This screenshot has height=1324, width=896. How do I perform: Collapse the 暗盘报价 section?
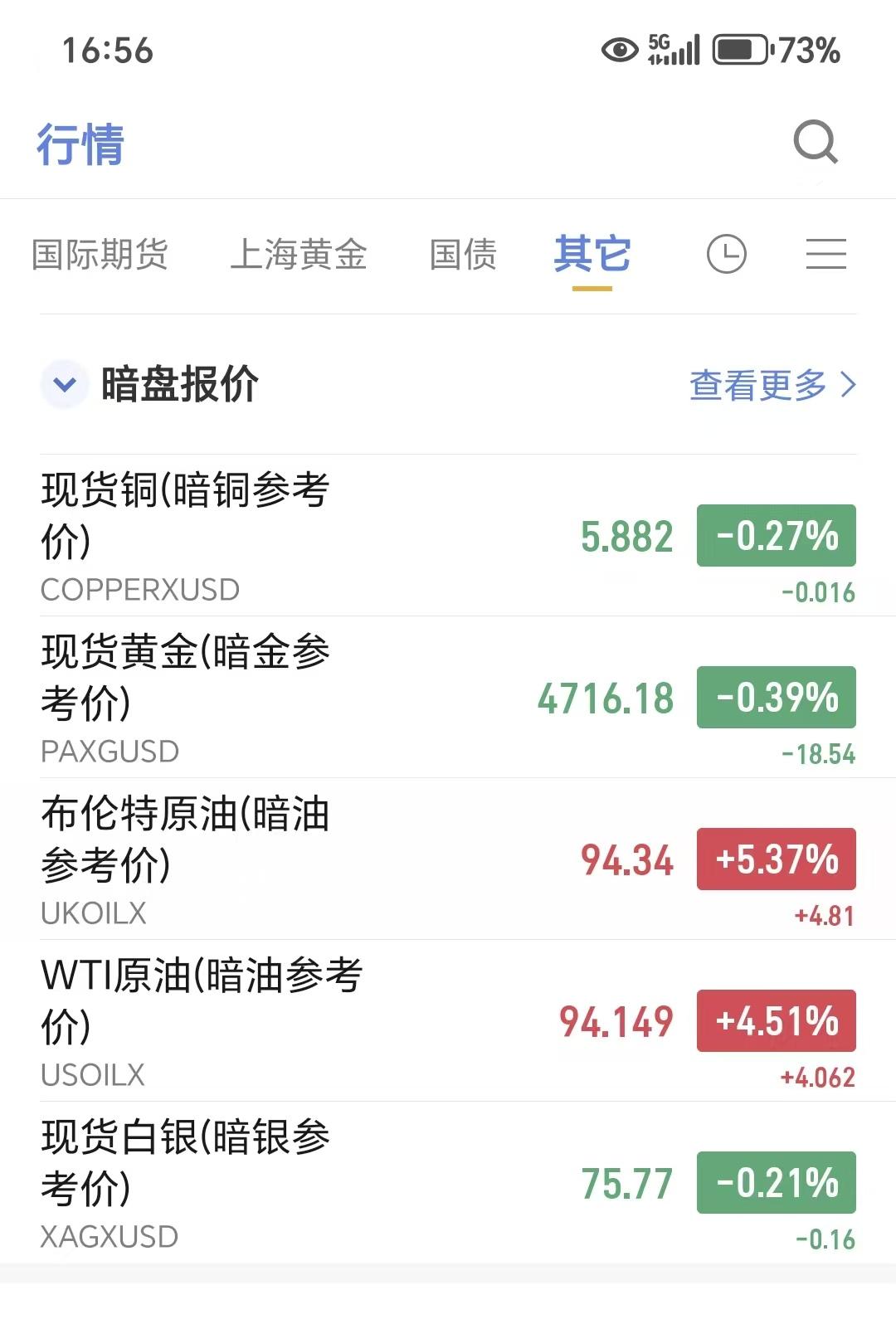(64, 384)
